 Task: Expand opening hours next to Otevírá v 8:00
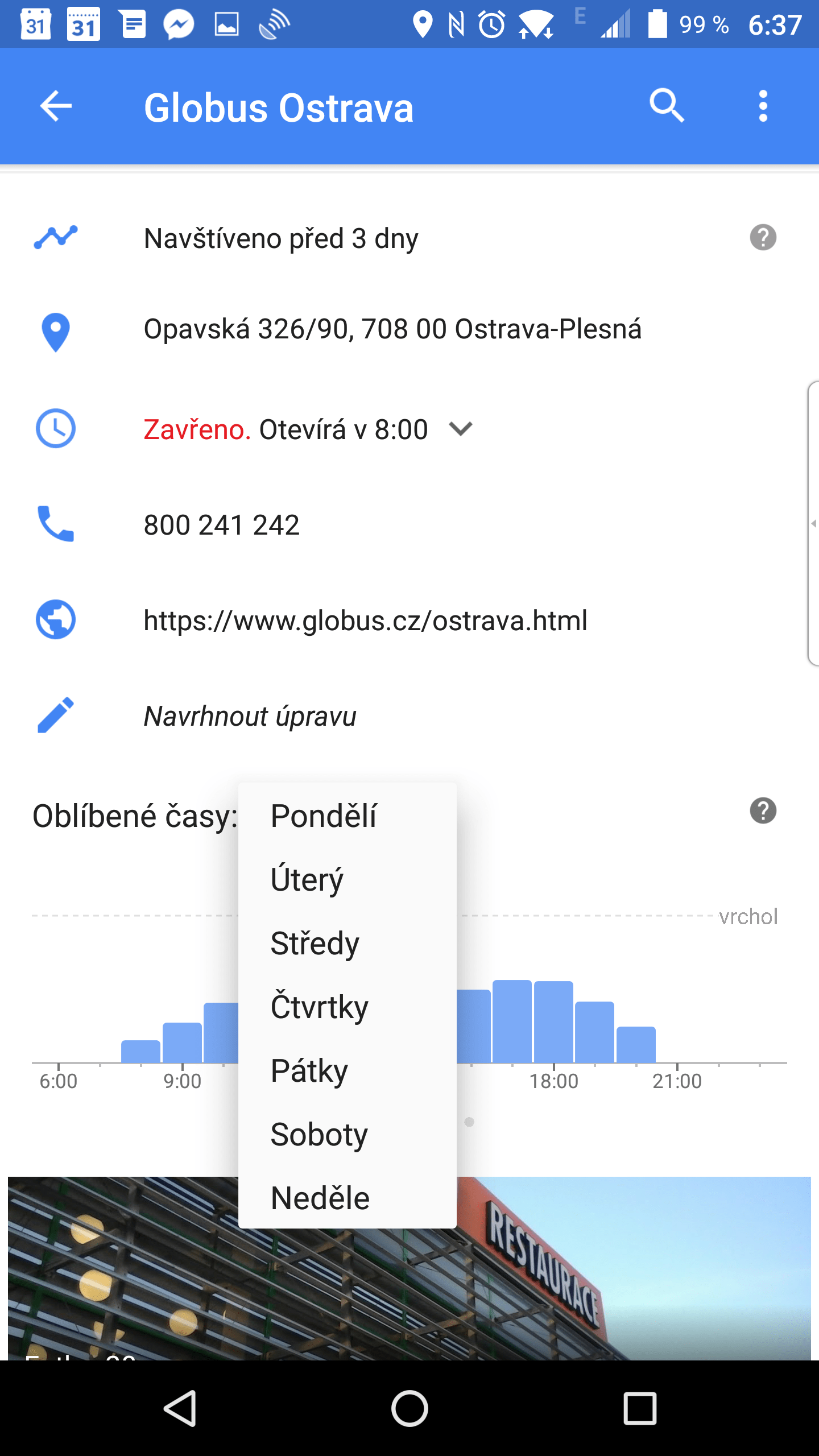pos(460,429)
